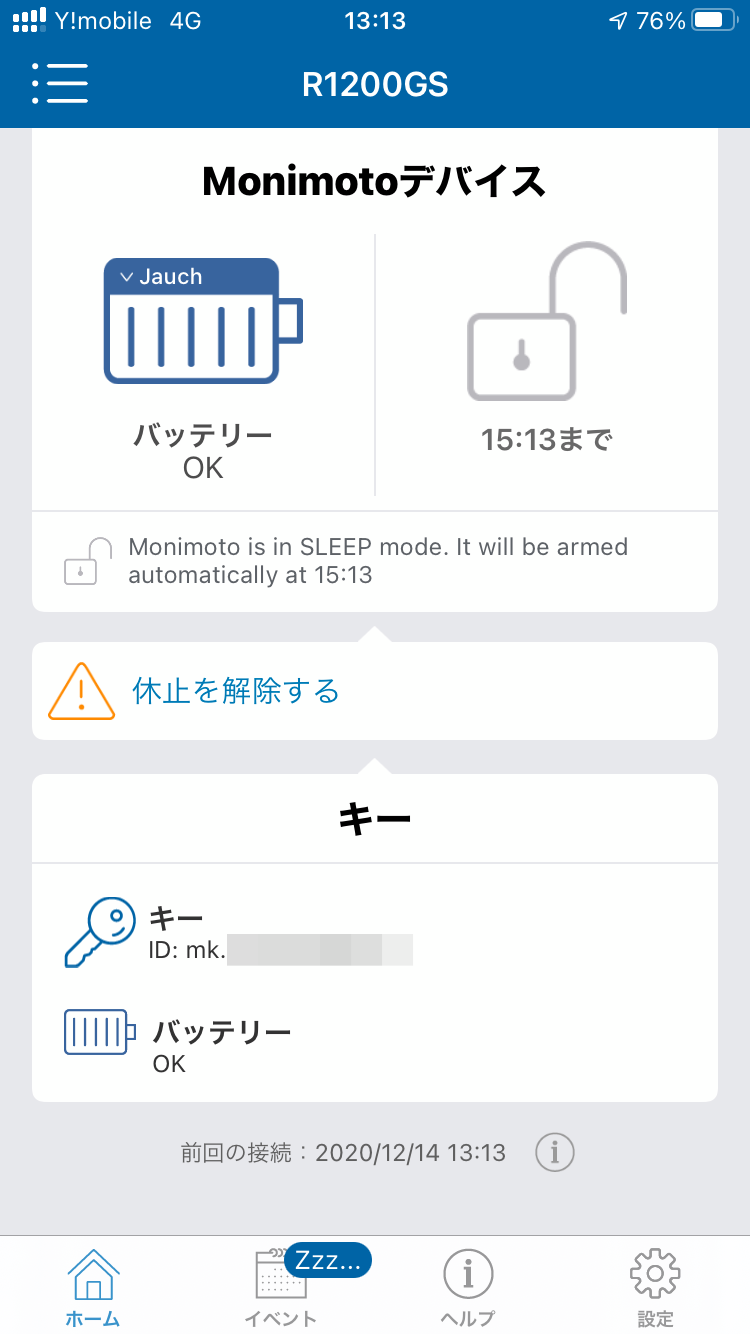Tap 休止を解除する to cancel sleep mode
This screenshot has width=750, height=1334.
coord(236,691)
